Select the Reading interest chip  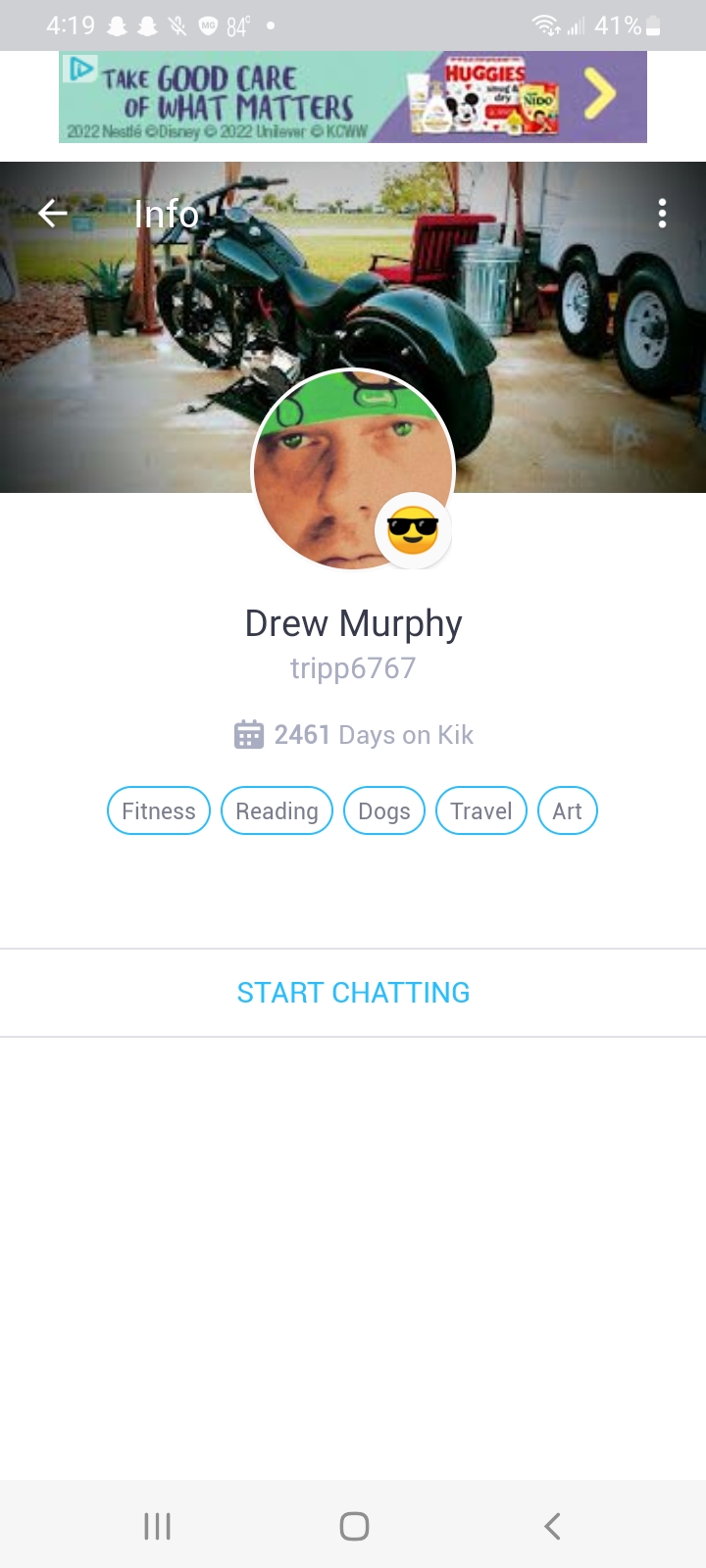point(277,811)
